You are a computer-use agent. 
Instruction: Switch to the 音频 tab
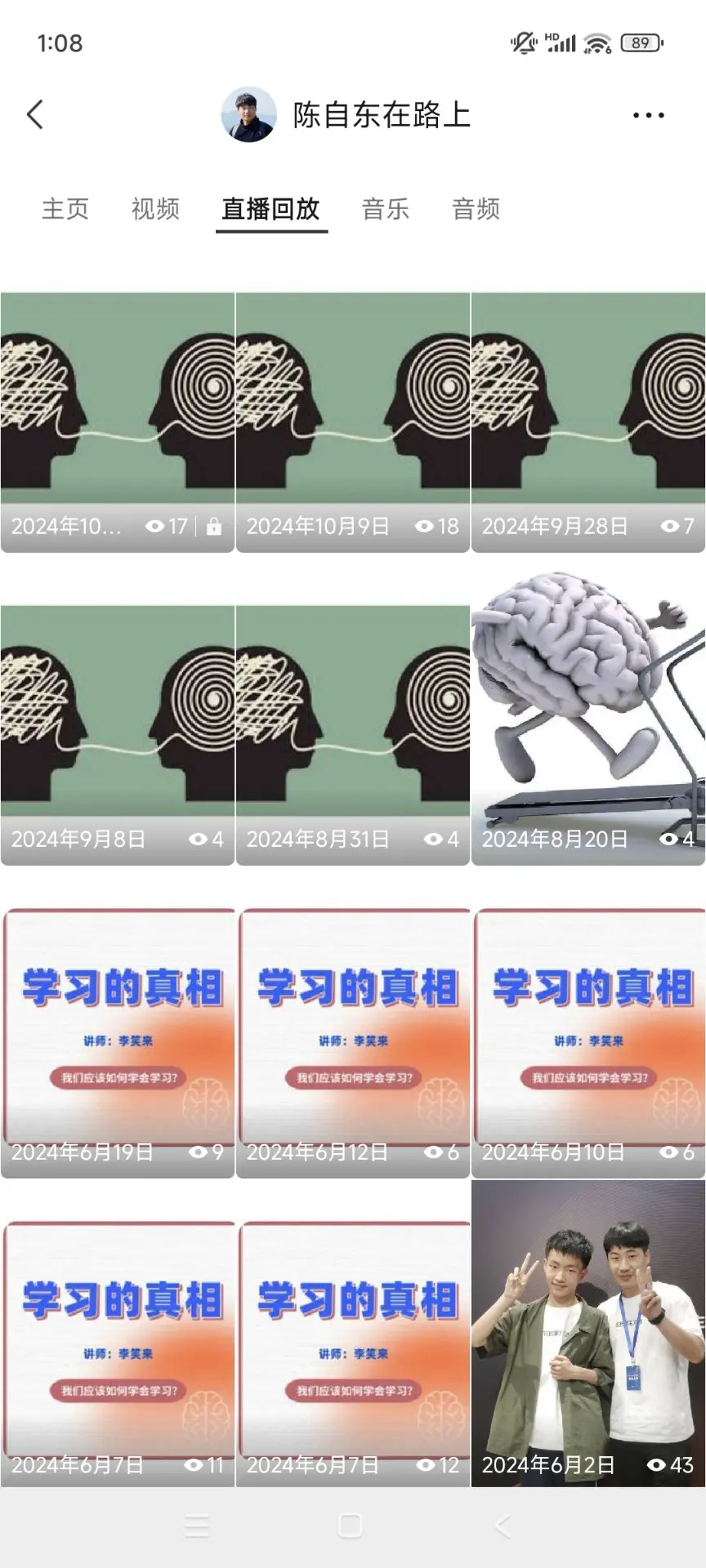coord(476,209)
